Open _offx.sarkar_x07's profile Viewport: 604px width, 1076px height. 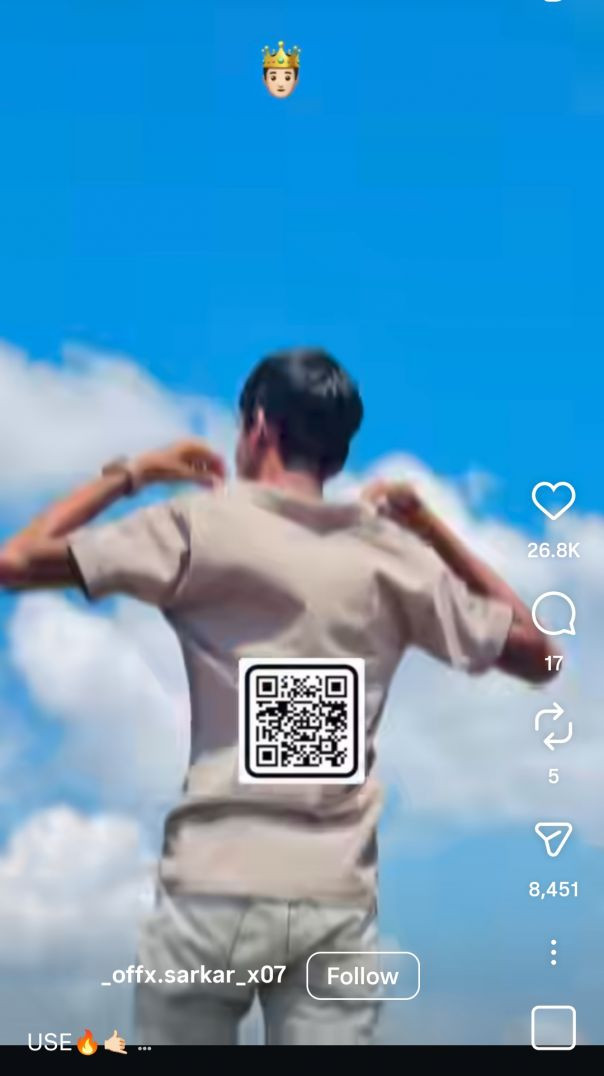(193, 975)
